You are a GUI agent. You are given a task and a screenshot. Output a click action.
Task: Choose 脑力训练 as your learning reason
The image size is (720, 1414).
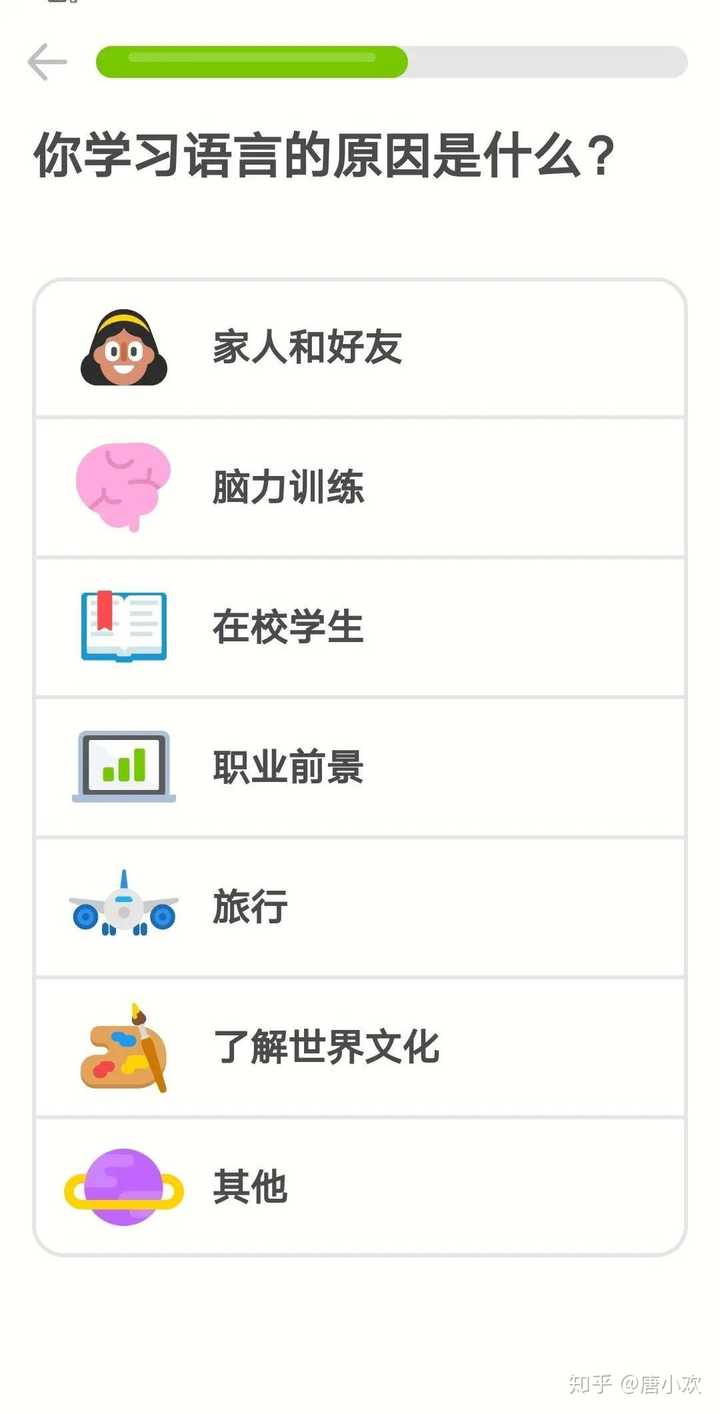tap(360, 487)
